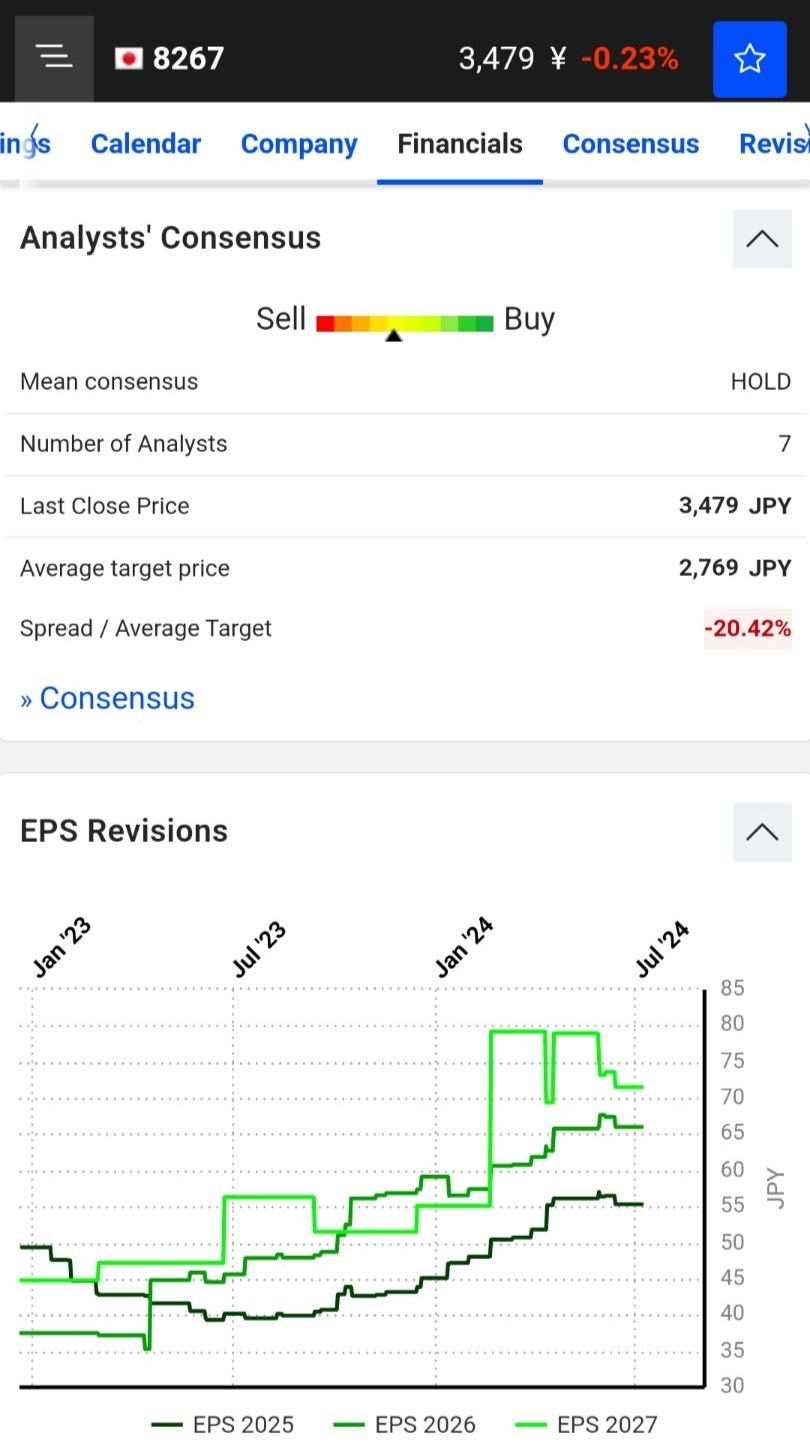Switch to the Calendar tab
This screenshot has height=1448, width=810.
[x=146, y=144]
